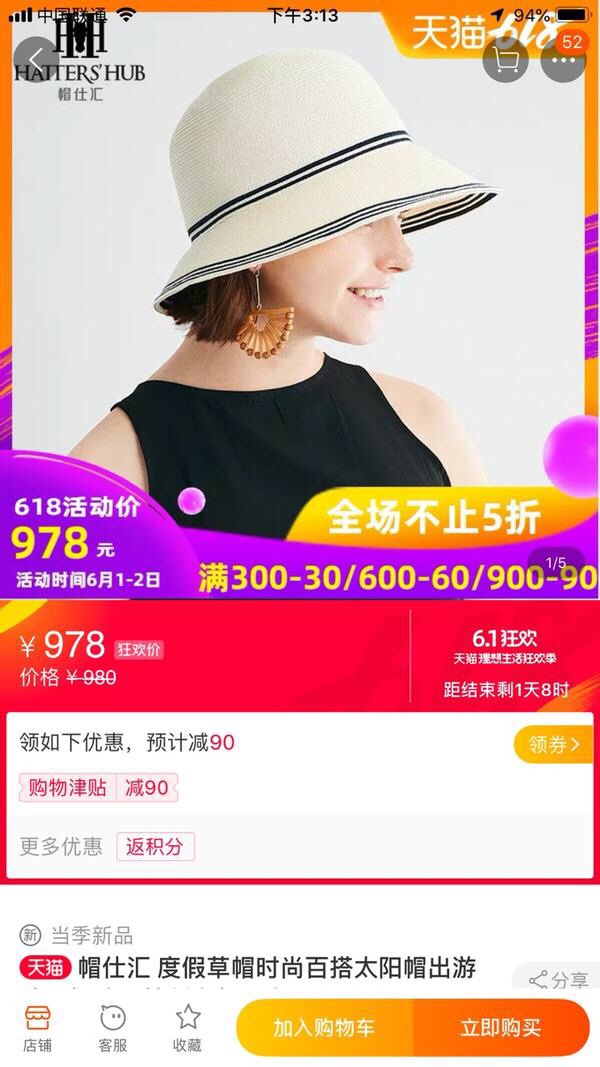
Task: Tap 领券 to claim coupons
Action: [x=553, y=744]
